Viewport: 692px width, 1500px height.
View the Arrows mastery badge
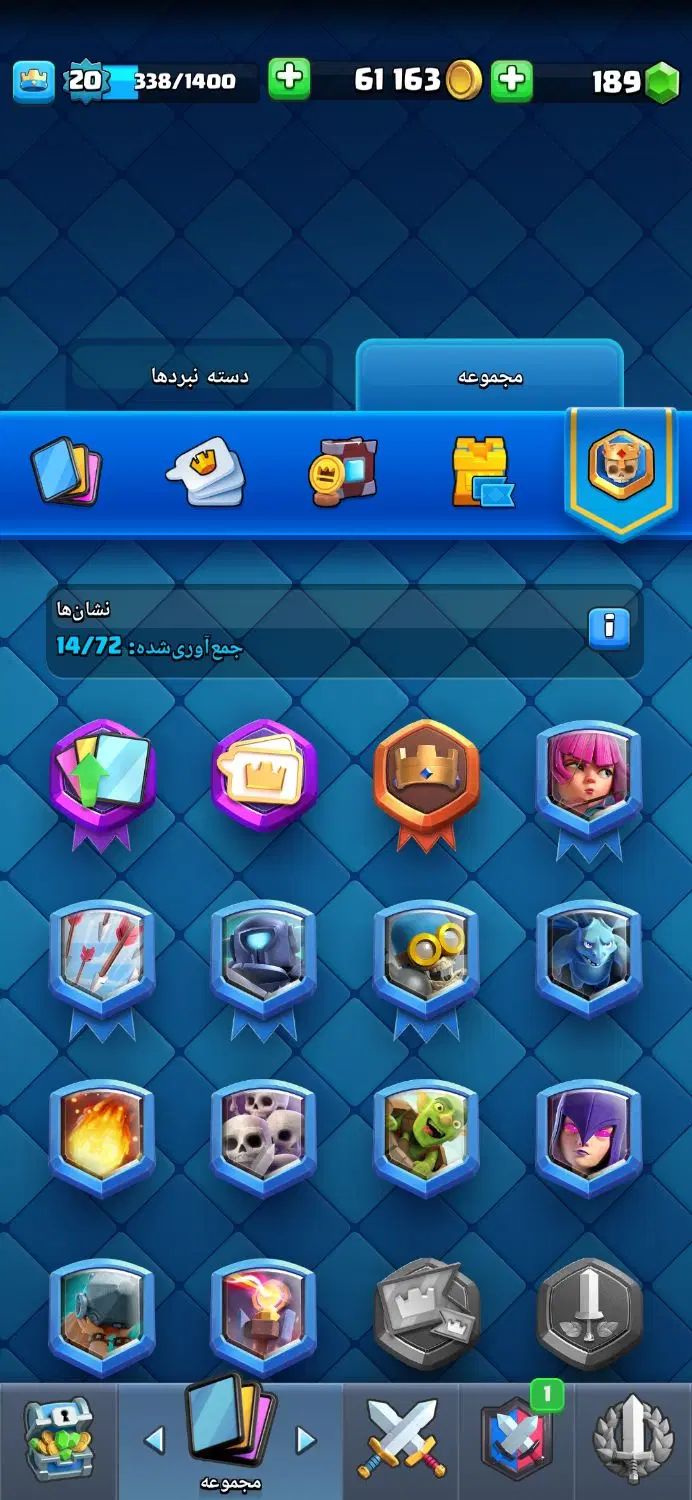pos(102,958)
